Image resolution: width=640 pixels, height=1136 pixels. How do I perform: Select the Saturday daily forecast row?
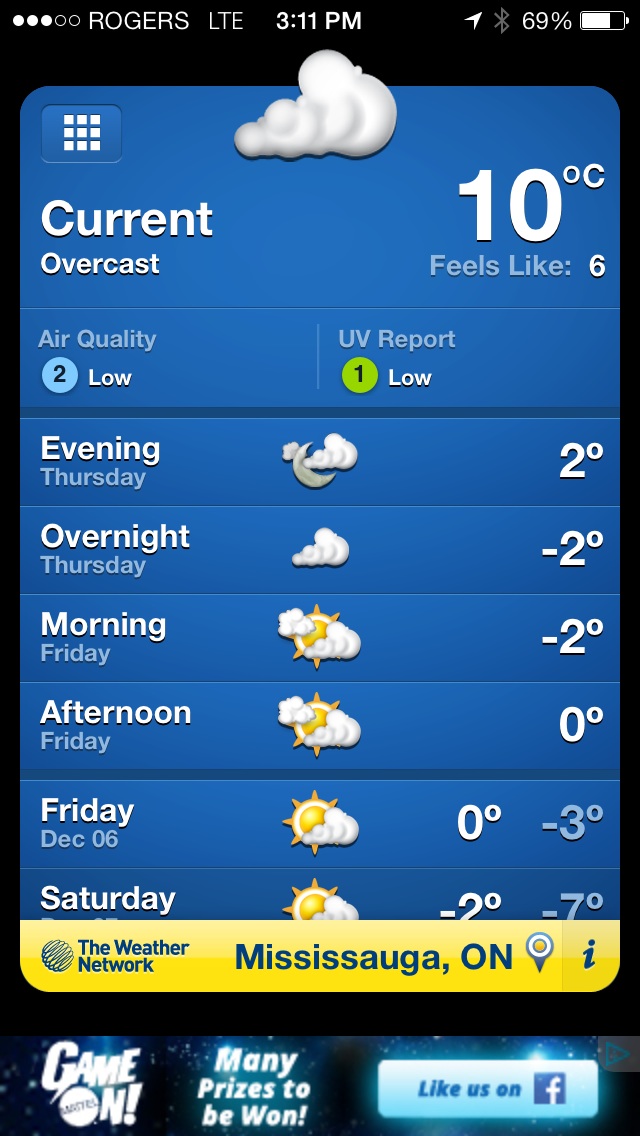[x=320, y=895]
